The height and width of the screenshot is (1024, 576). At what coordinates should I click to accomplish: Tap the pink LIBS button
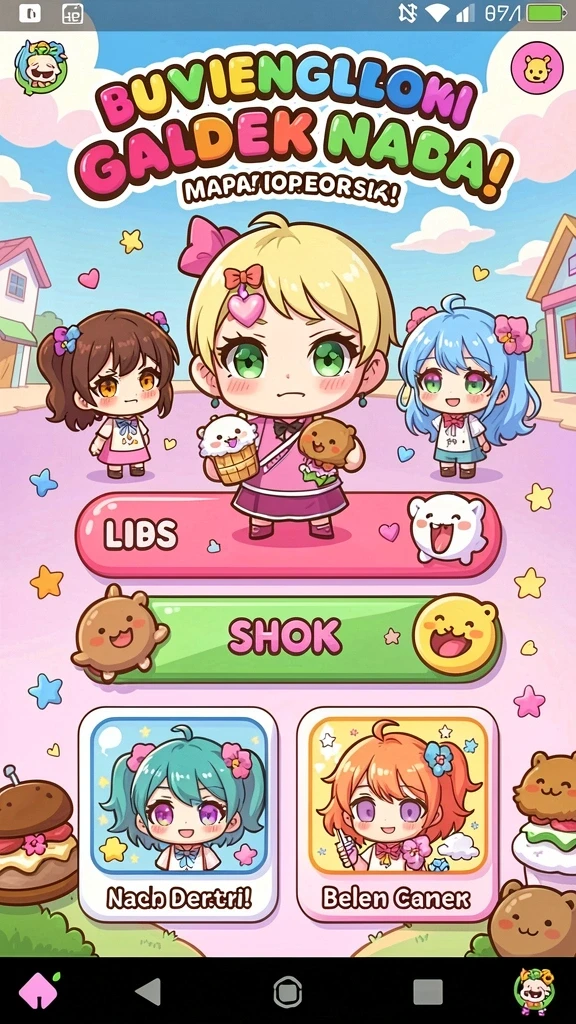288,535
